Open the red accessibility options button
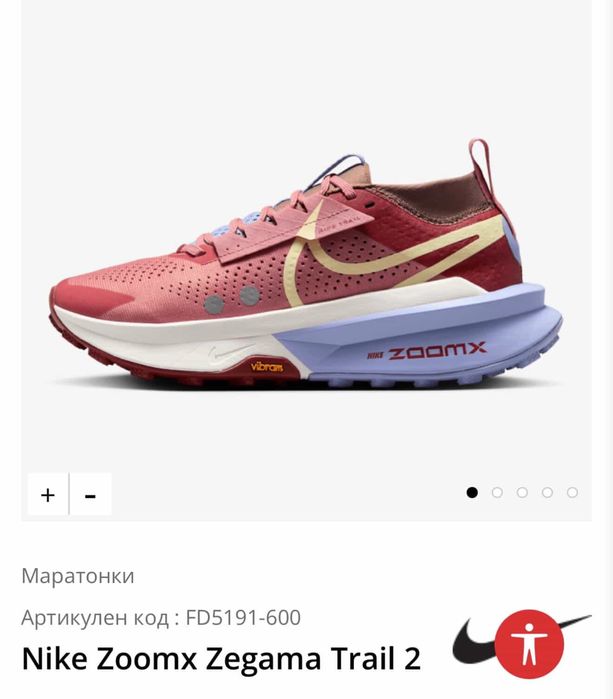The image size is (613, 699). pyautogui.click(x=529, y=644)
